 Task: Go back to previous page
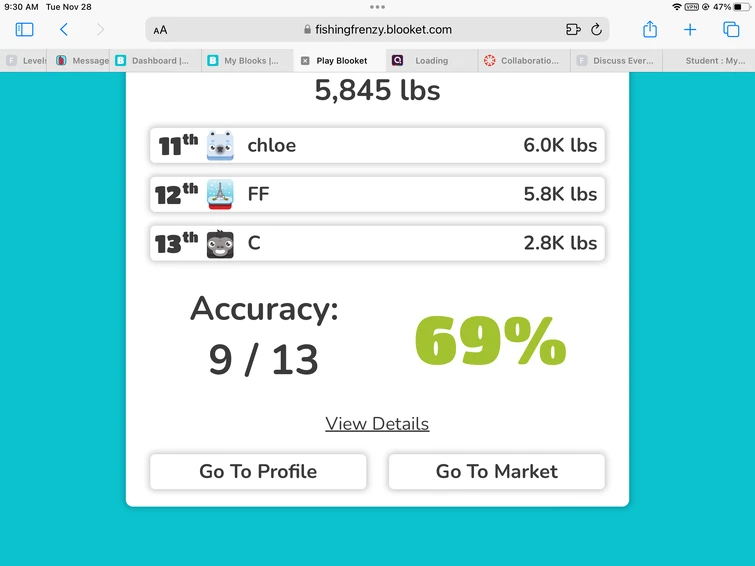pyautogui.click(x=64, y=30)
